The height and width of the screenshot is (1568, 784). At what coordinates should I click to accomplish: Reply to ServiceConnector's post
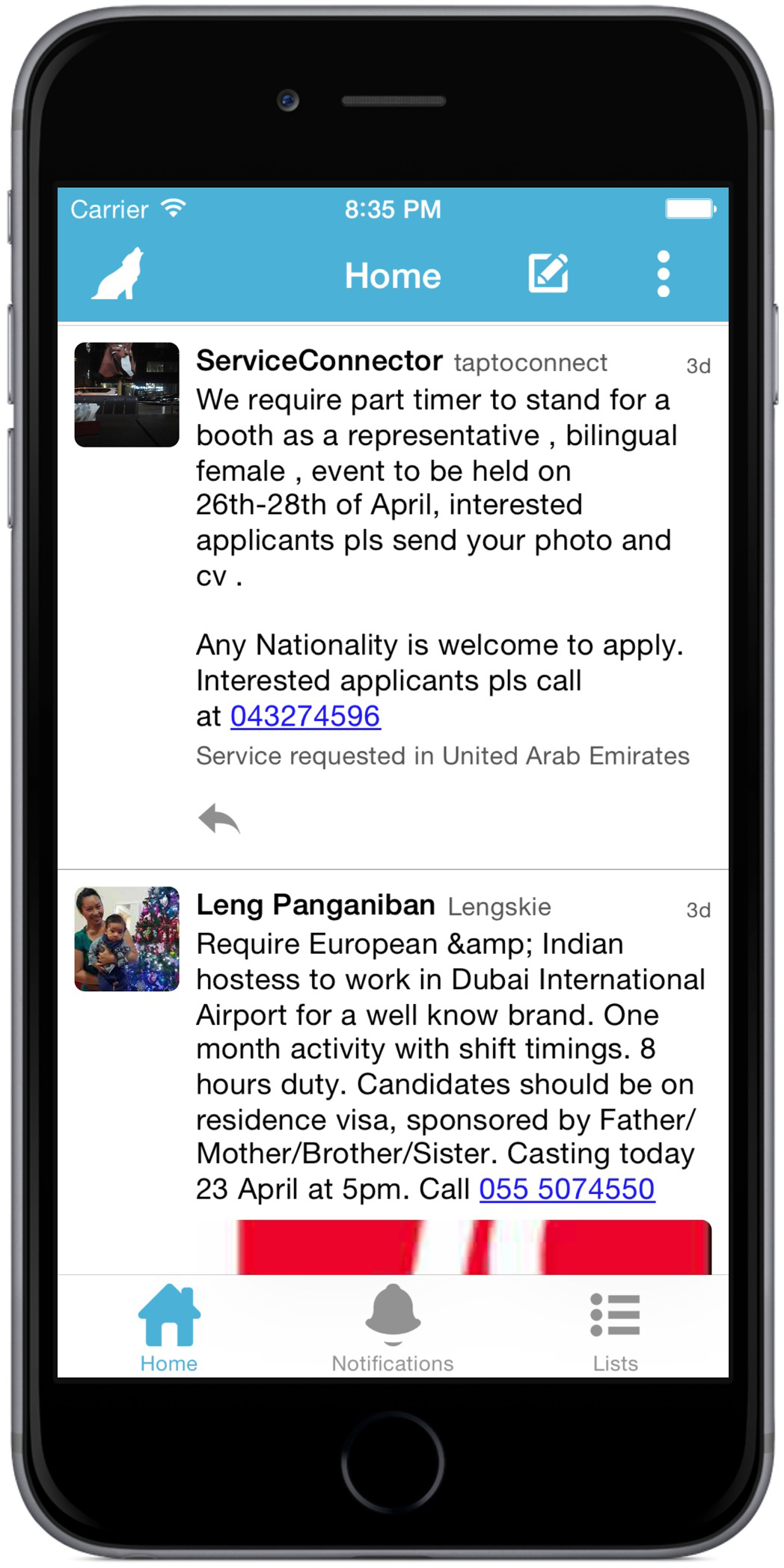[x=219, y=818]
